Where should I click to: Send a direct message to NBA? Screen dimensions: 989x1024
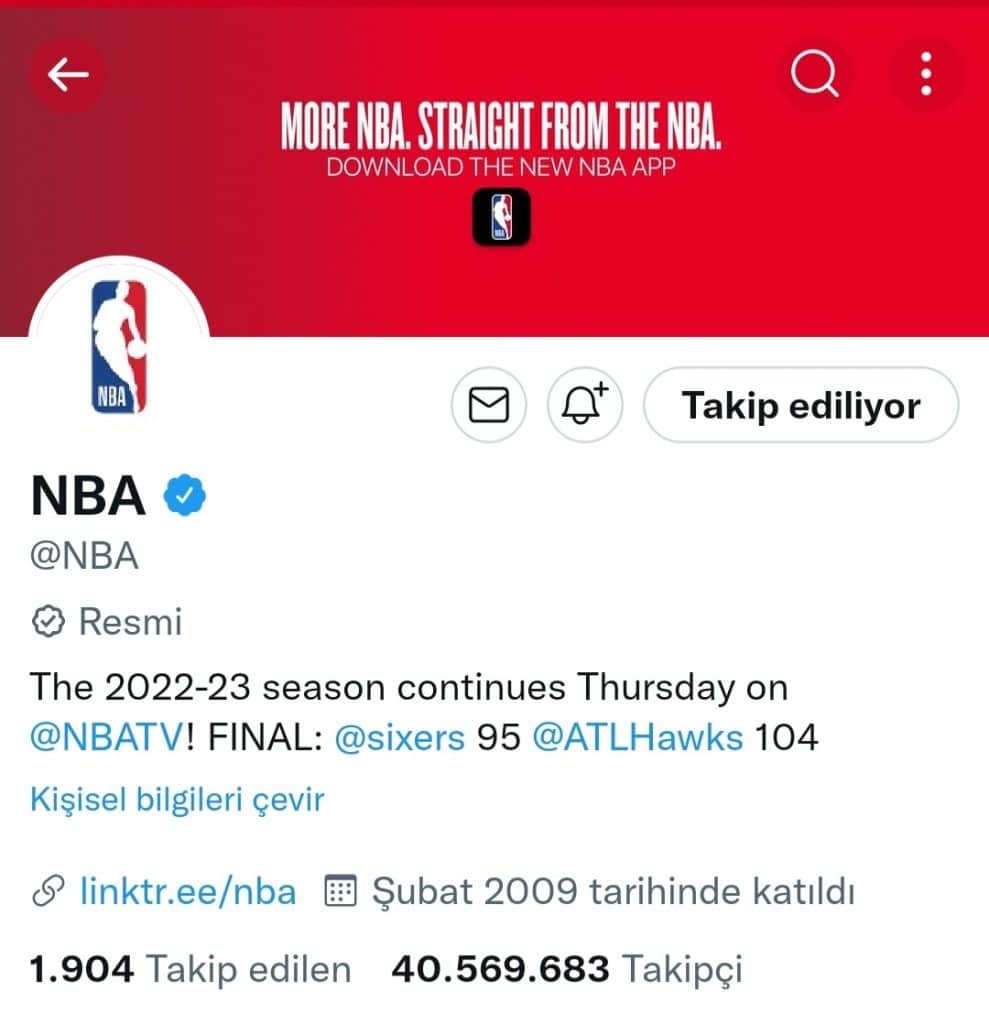(x=489, y=404)
